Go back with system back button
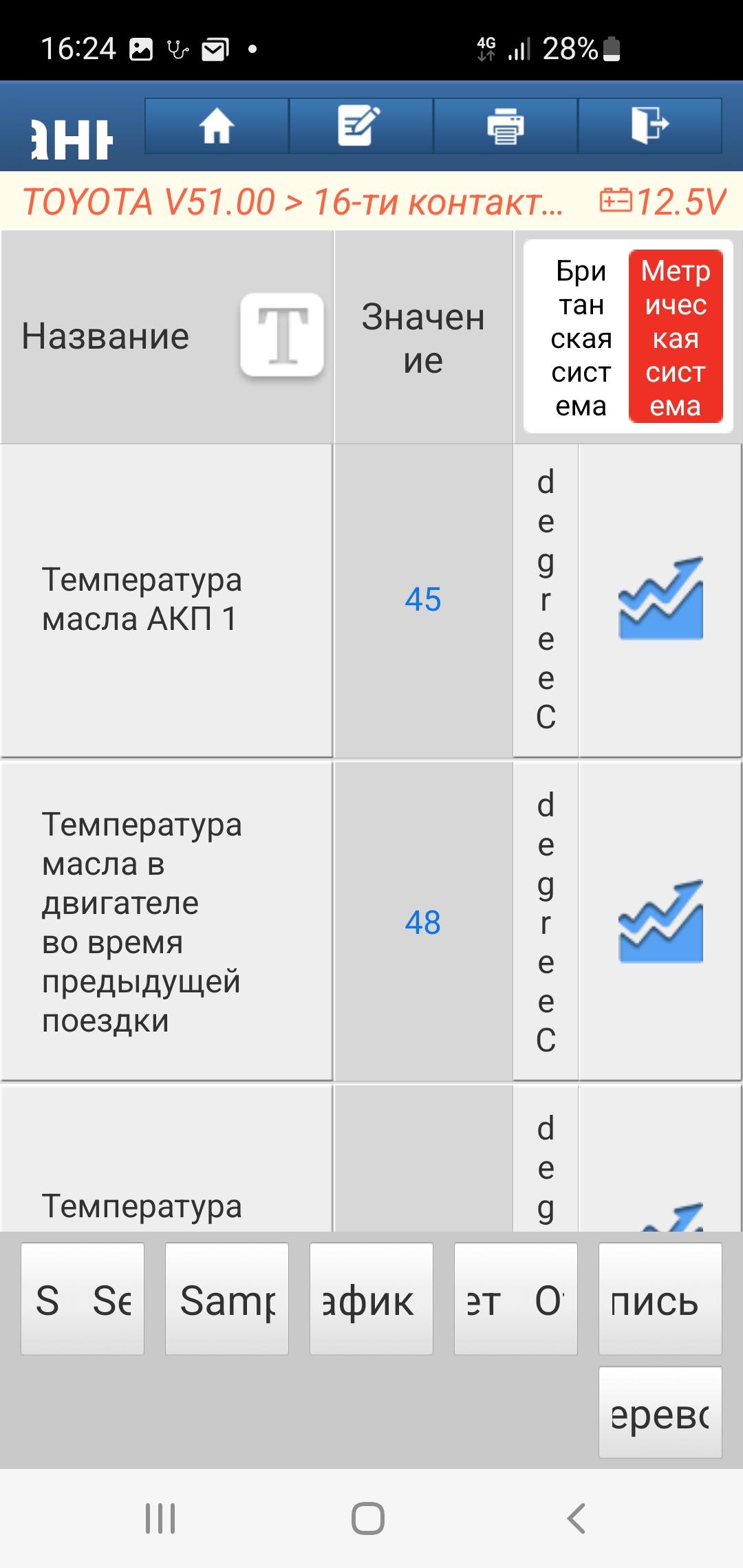 pyautogui.click(x=576, y=1518)
